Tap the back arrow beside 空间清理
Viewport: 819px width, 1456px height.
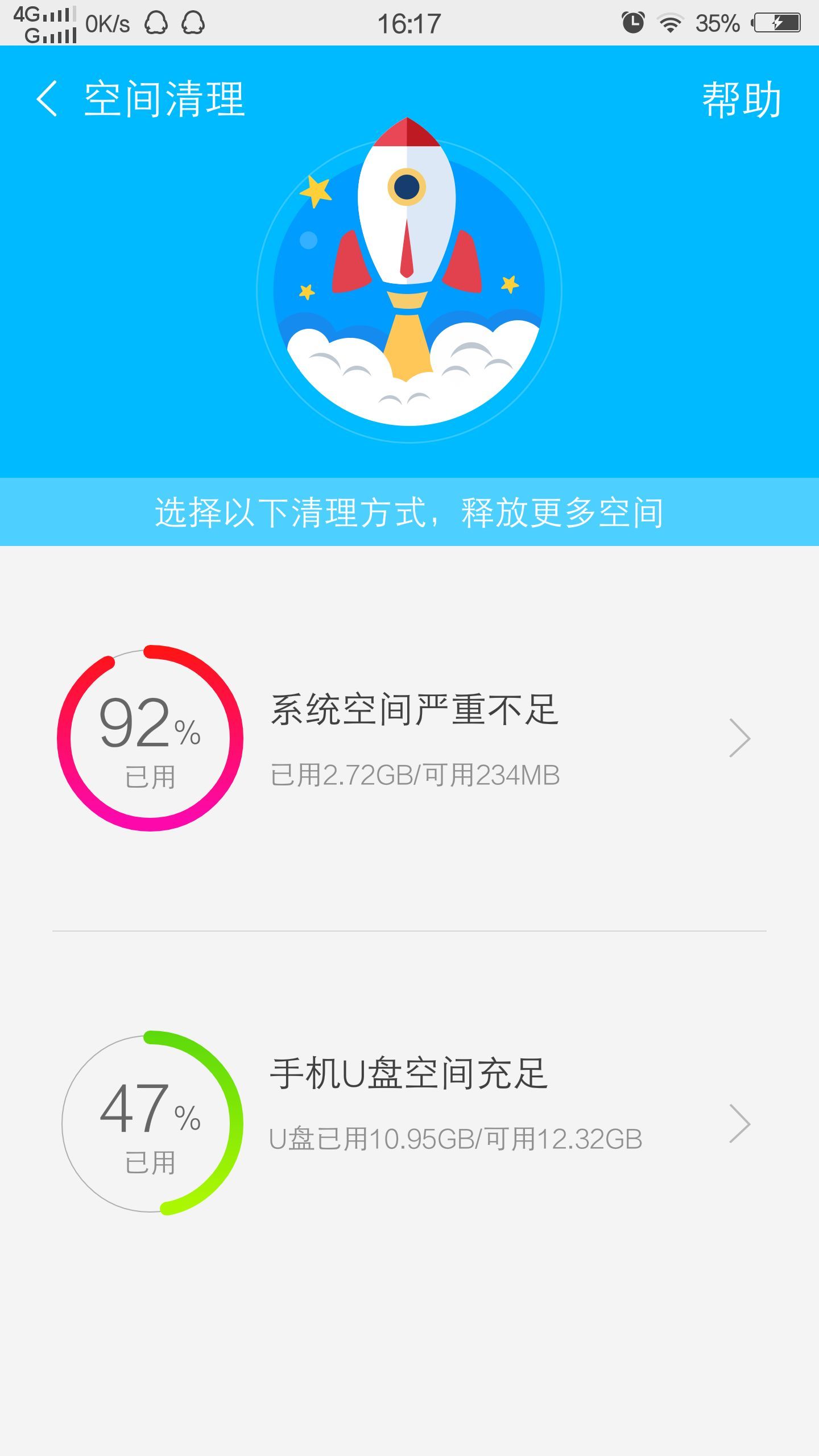pos(48,98)
